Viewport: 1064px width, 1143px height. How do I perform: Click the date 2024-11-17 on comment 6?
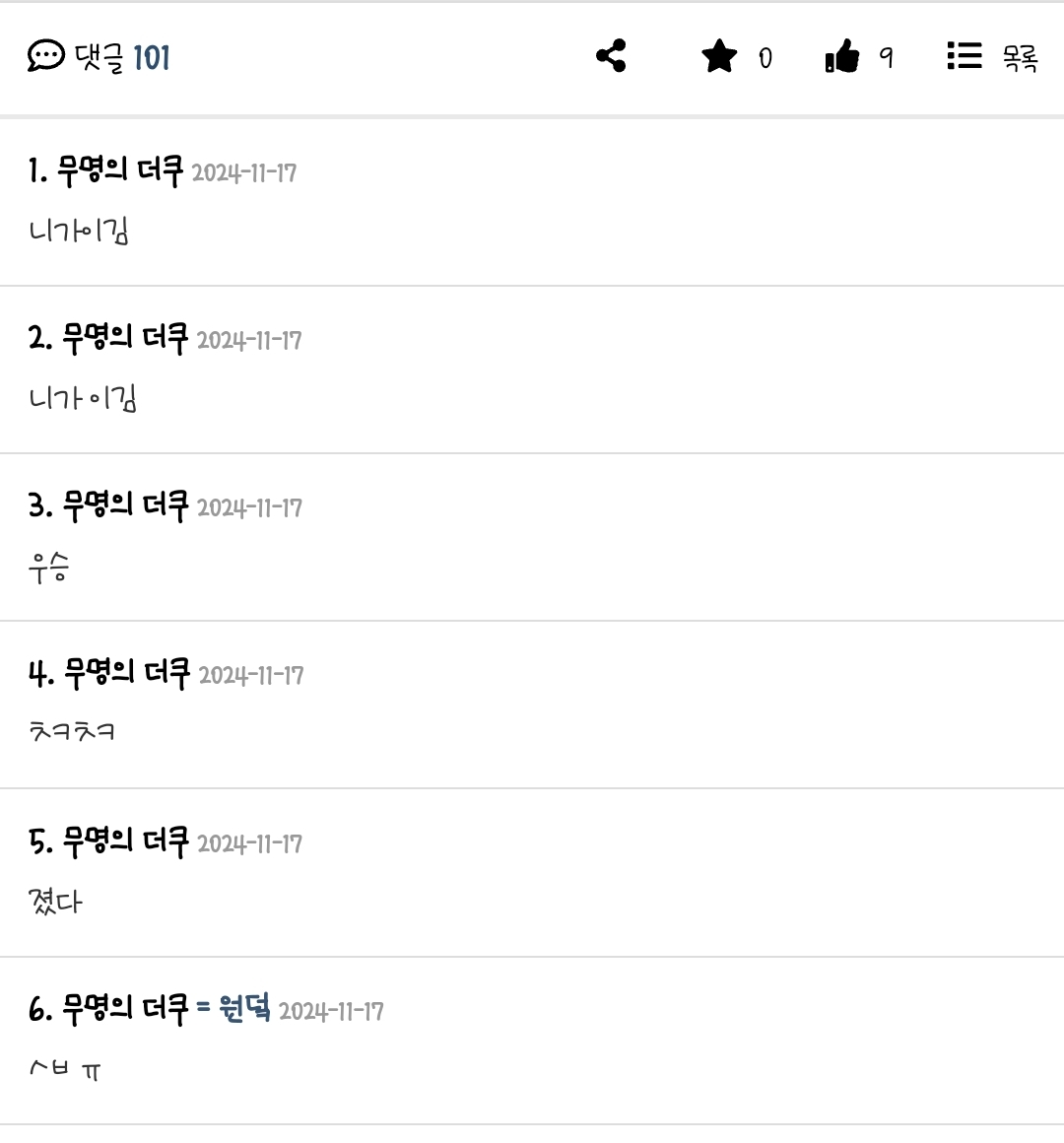[329, 1011]
